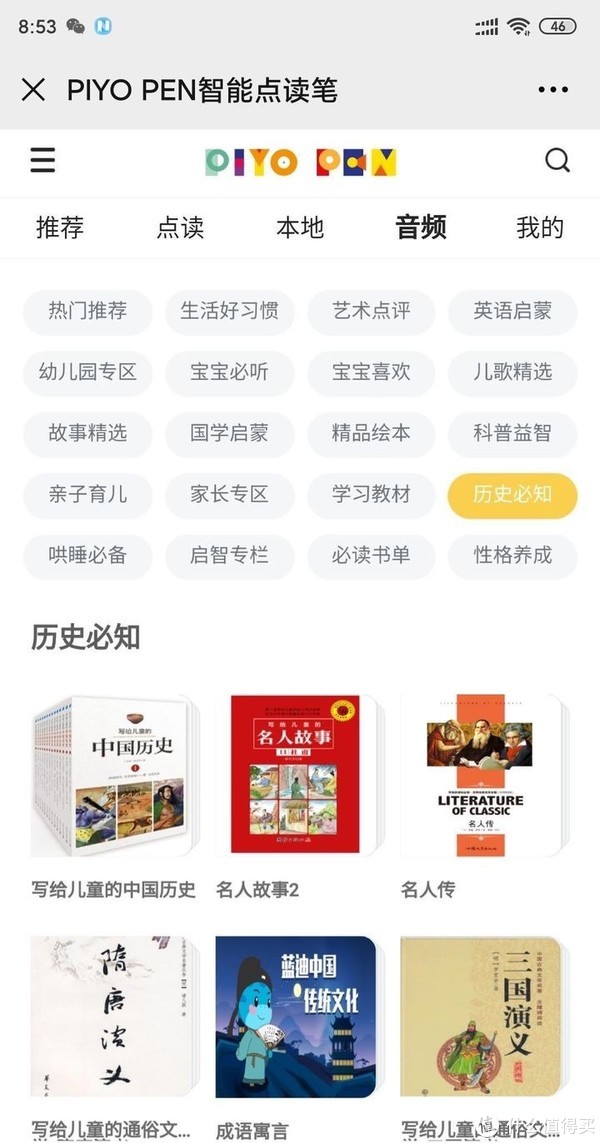Switch to the 推荐 tab

60,227
